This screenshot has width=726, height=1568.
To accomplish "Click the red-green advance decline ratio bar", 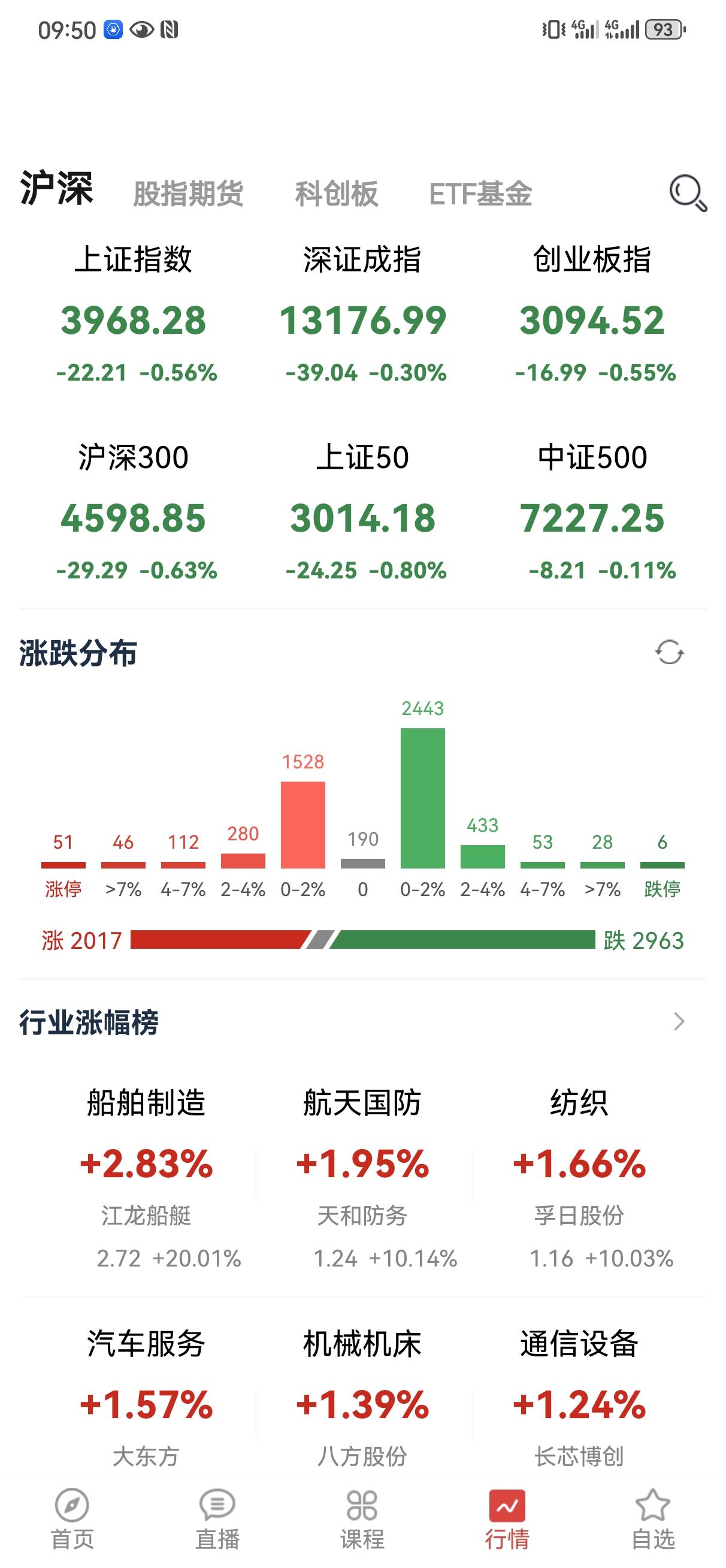I will [x=362, y=940].
